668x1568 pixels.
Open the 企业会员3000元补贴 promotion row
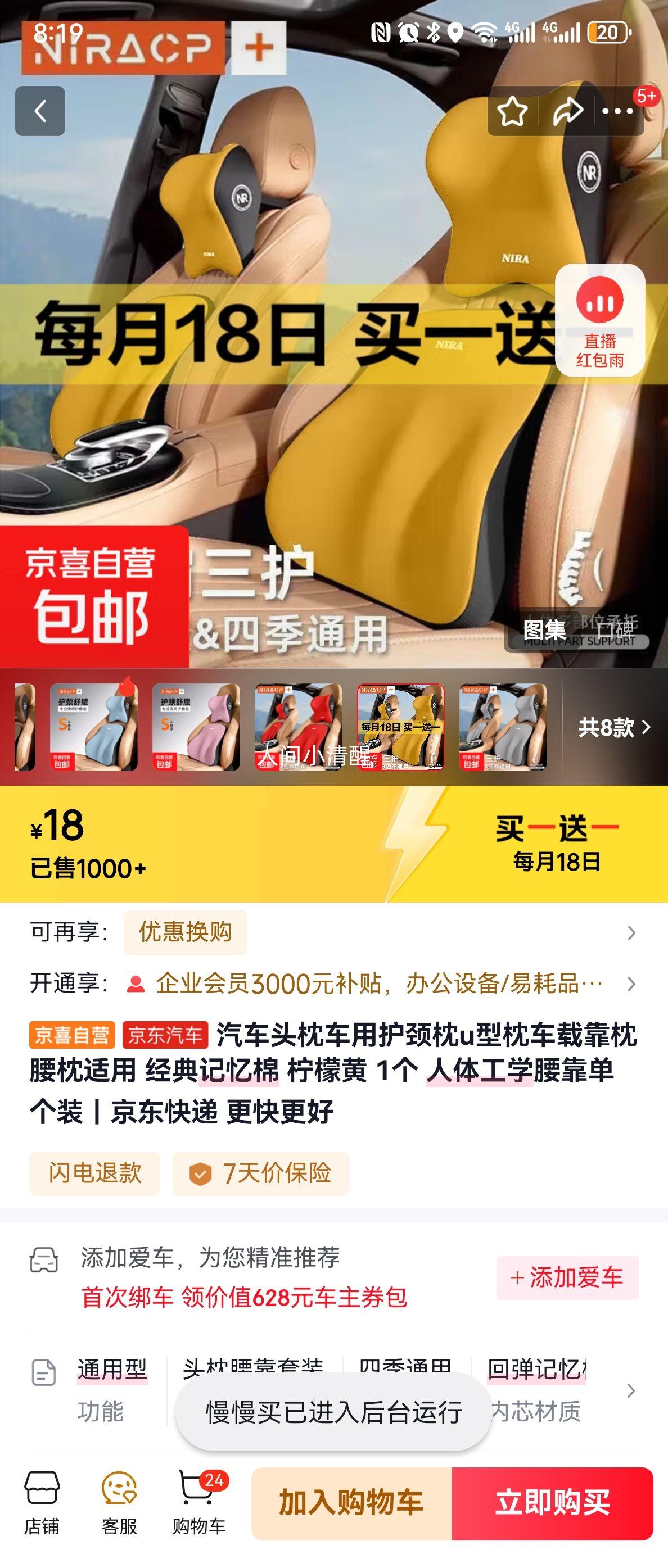(x=377, y=983)
